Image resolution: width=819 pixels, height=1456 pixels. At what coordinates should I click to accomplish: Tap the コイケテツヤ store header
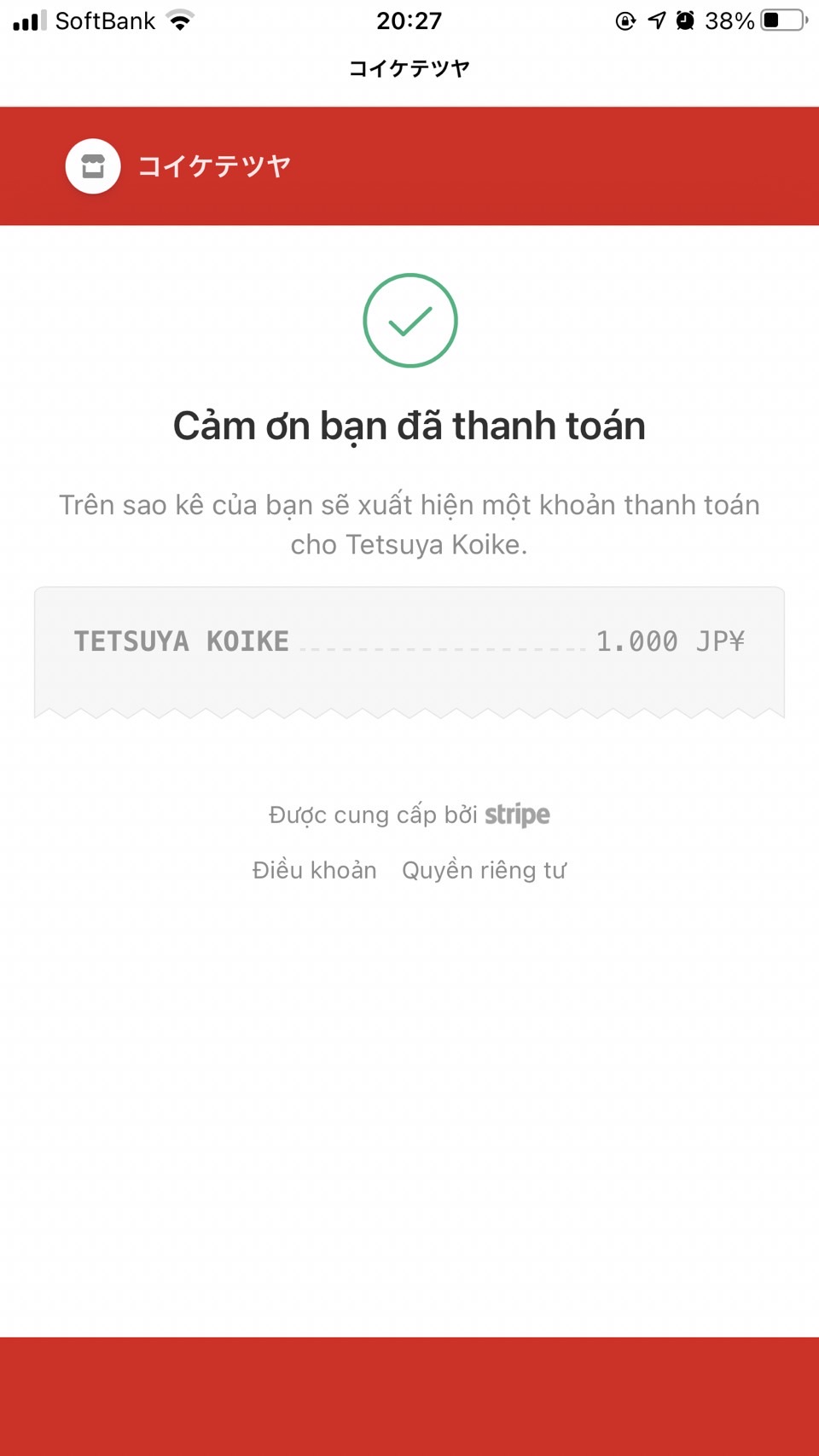click(178, 166)
